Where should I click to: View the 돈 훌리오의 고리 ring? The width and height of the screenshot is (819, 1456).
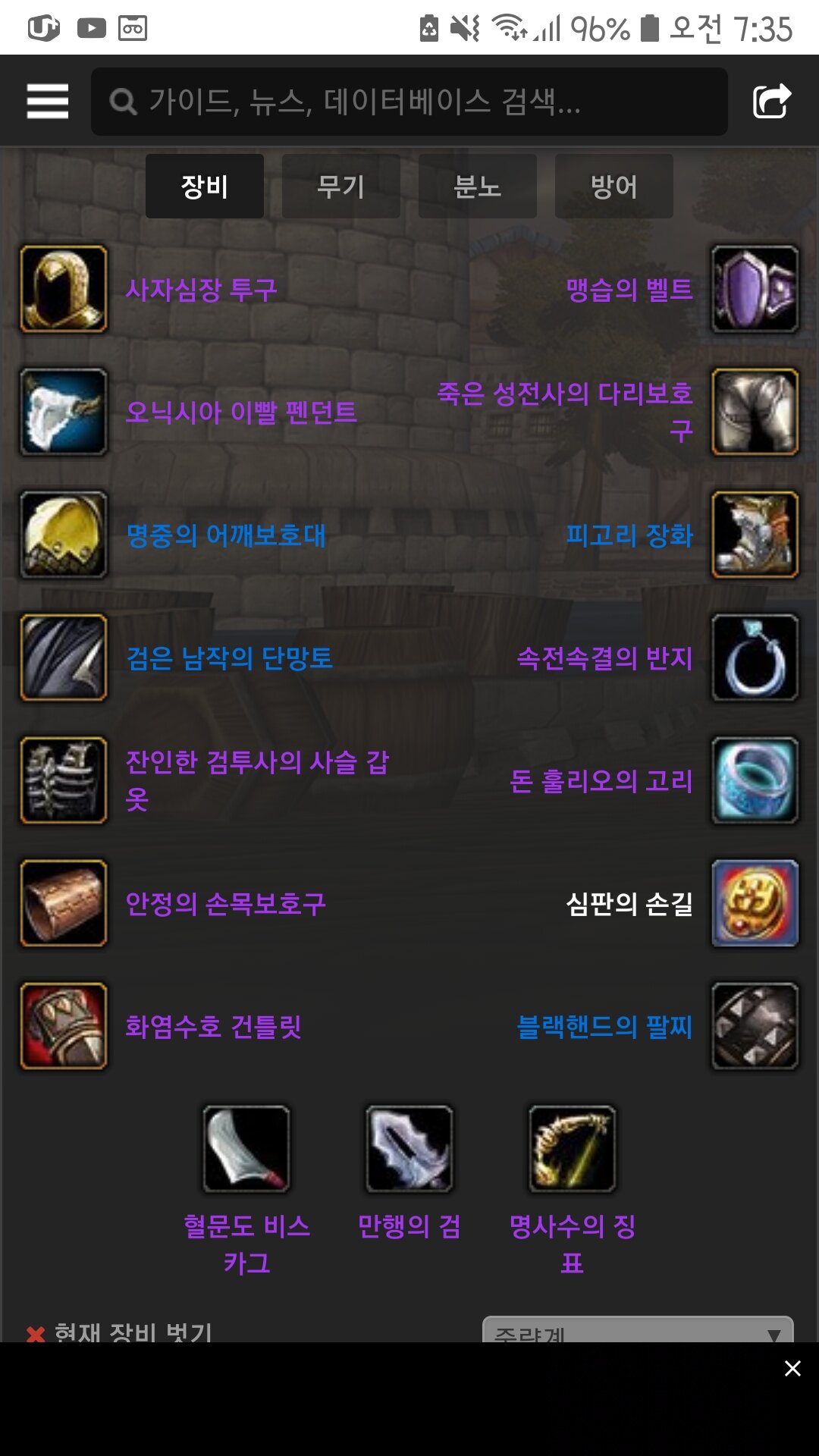(601, 781)
